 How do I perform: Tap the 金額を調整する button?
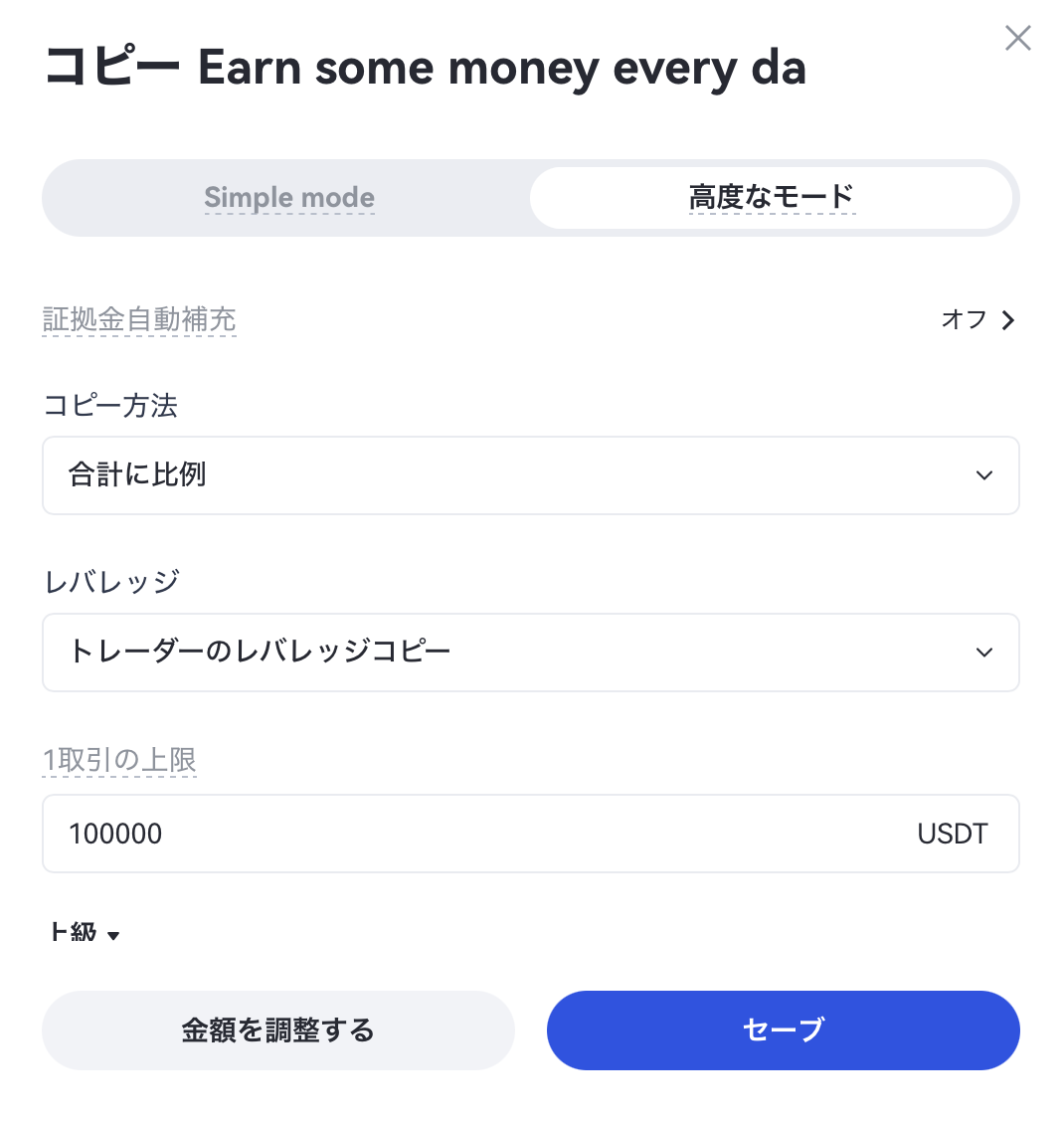278,1030
